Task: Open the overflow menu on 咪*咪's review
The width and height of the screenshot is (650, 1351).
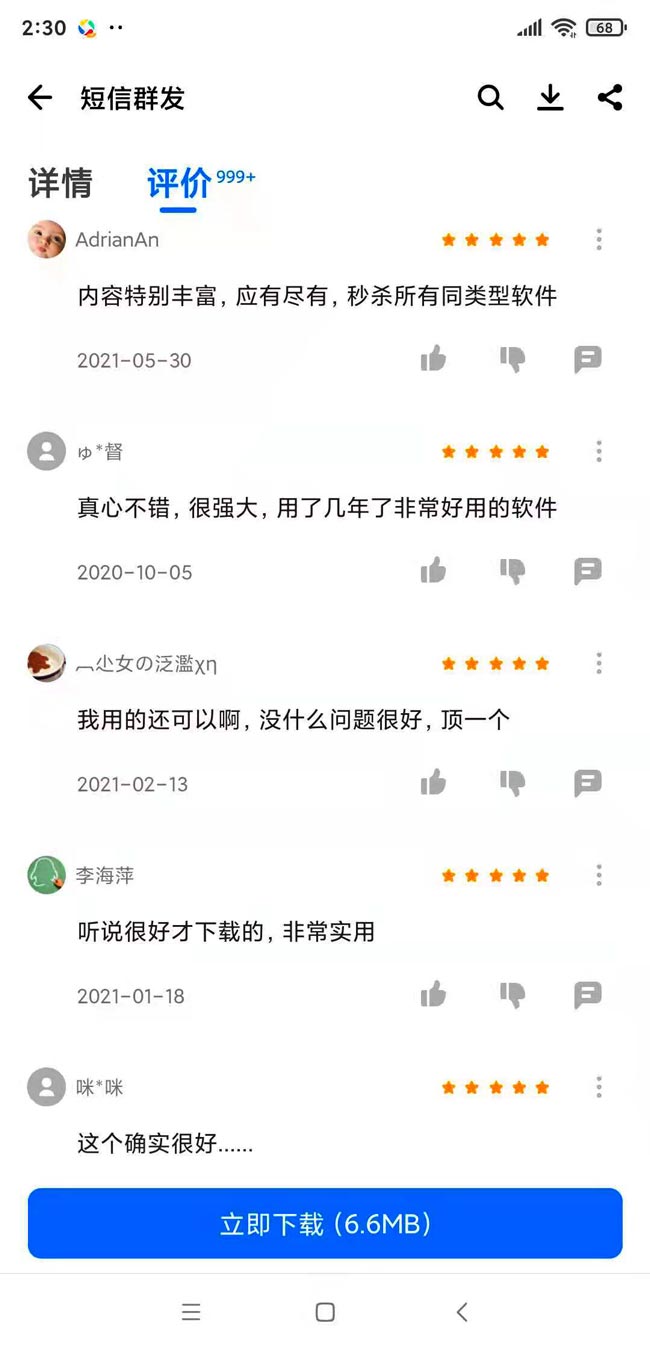Action: tap(598, 1087)
